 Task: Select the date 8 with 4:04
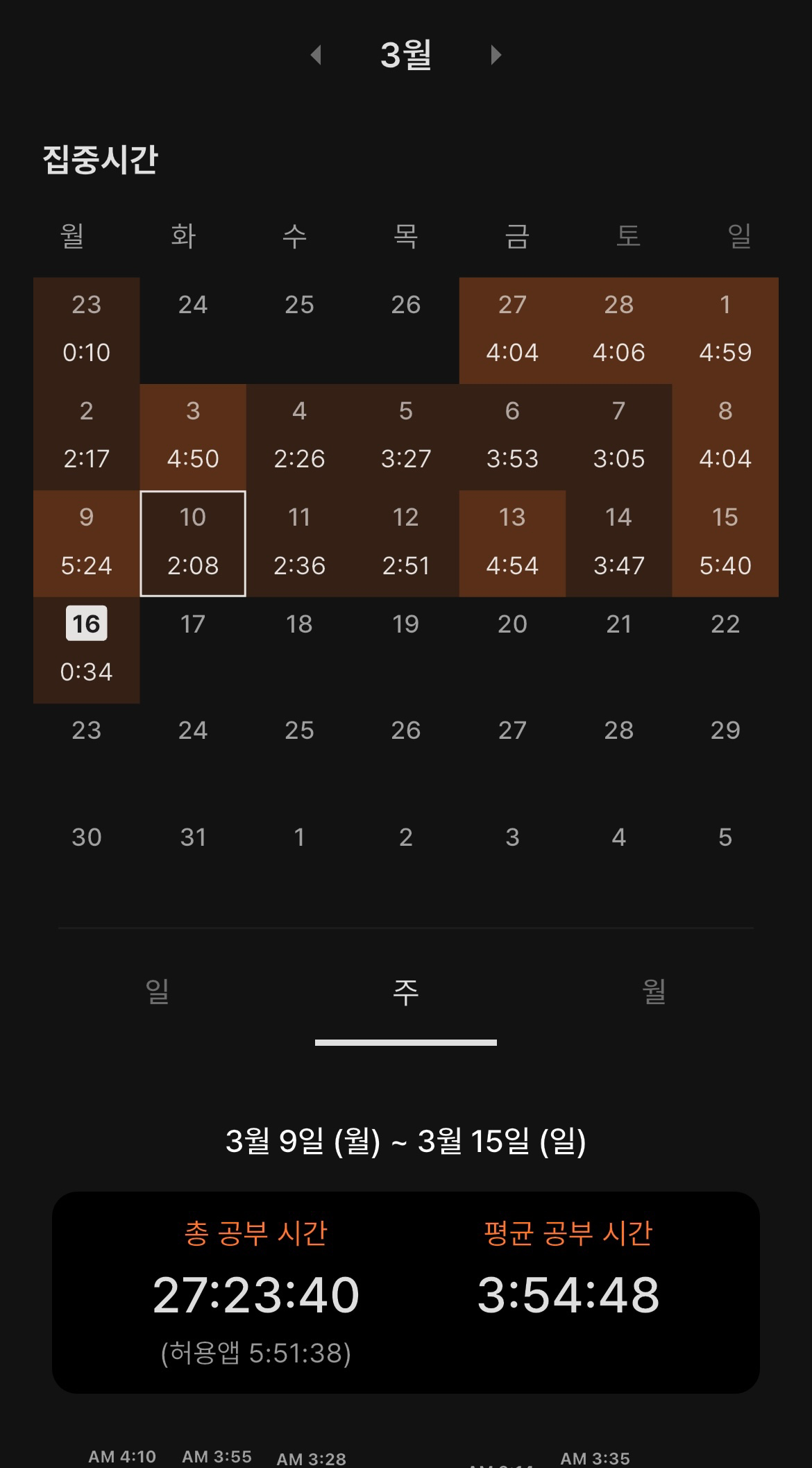(725, 437)
